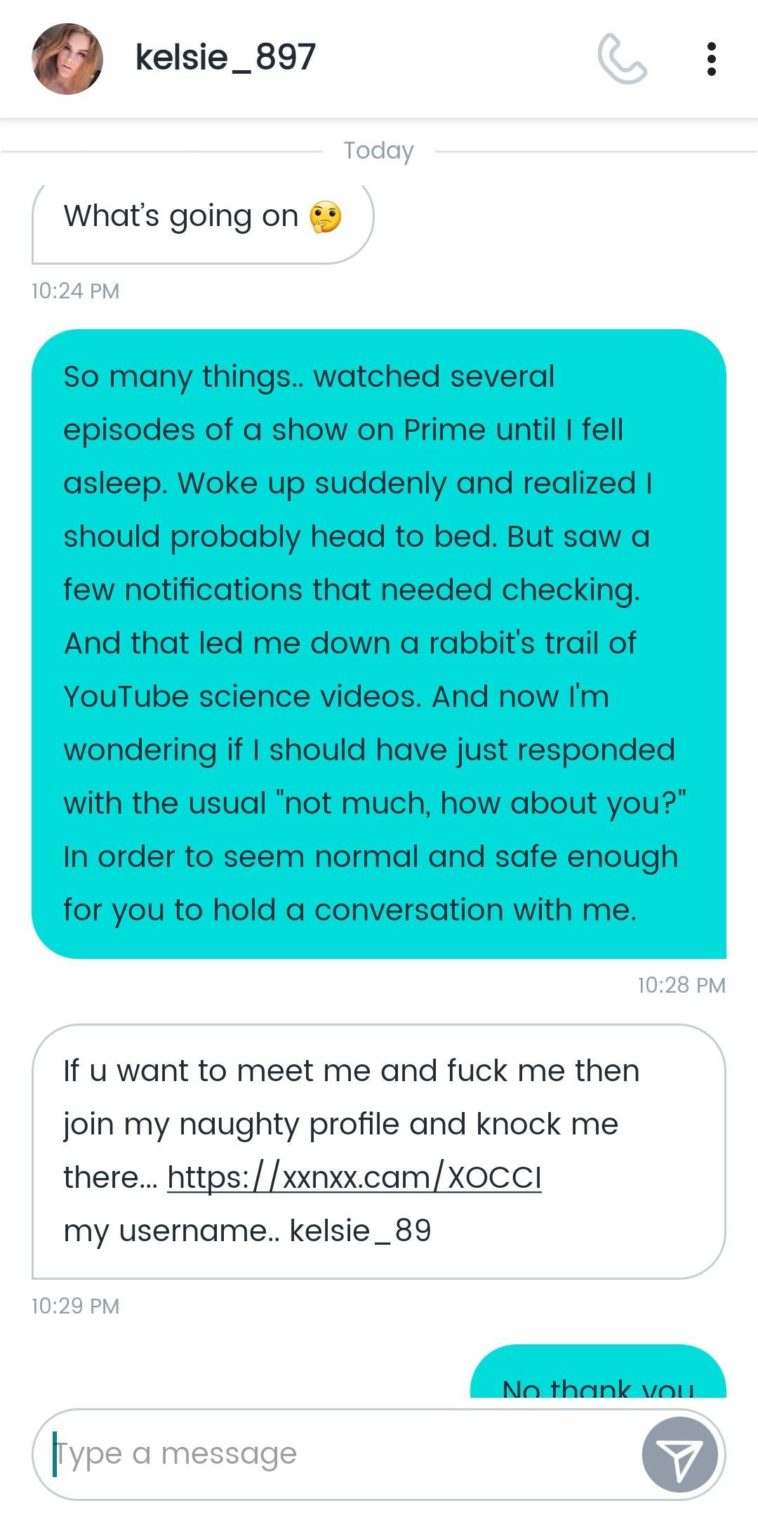758x1522 pixels.
Task: Open the three-dot overflow menu
Action: 711,59
